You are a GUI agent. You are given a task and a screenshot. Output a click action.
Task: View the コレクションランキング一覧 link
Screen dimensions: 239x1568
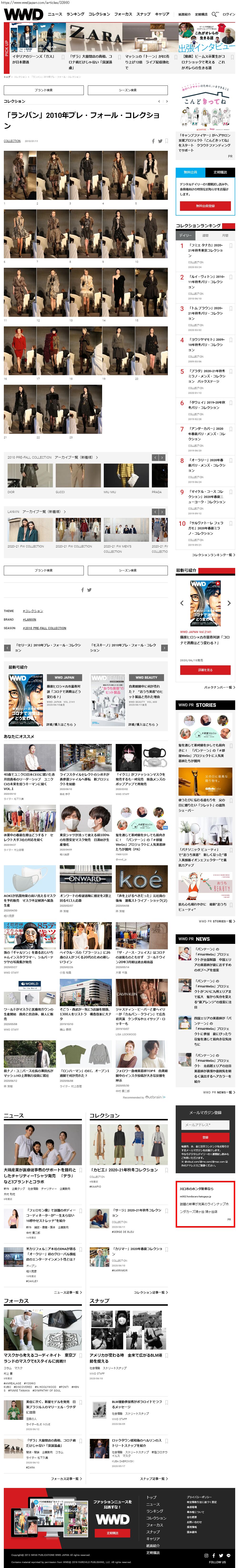212,555
